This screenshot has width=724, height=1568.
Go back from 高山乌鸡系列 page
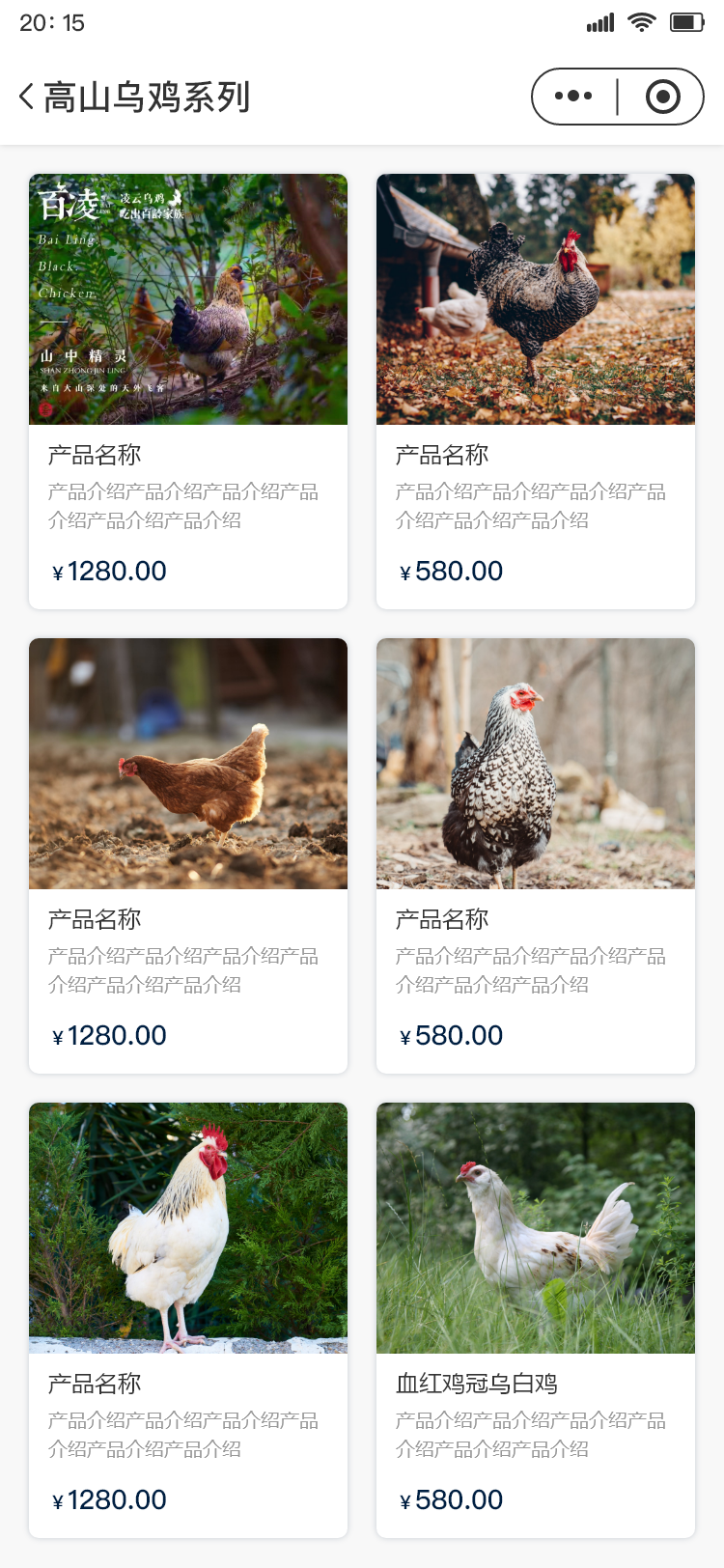coord(27,97)
